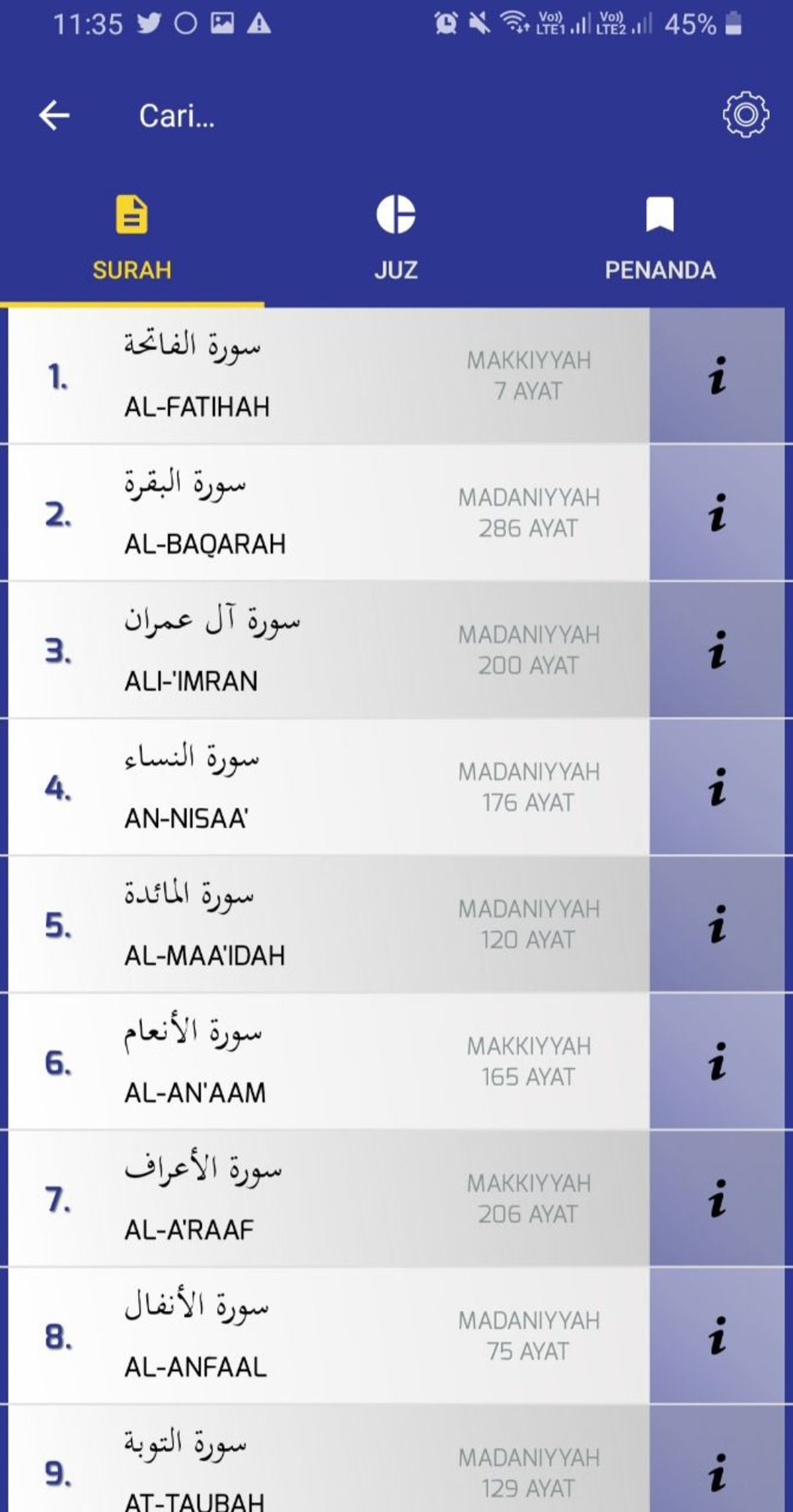This screenshot has height=1512, width=793.
Task: Open surah Al-An'aam
Action: coord(328,1062)
